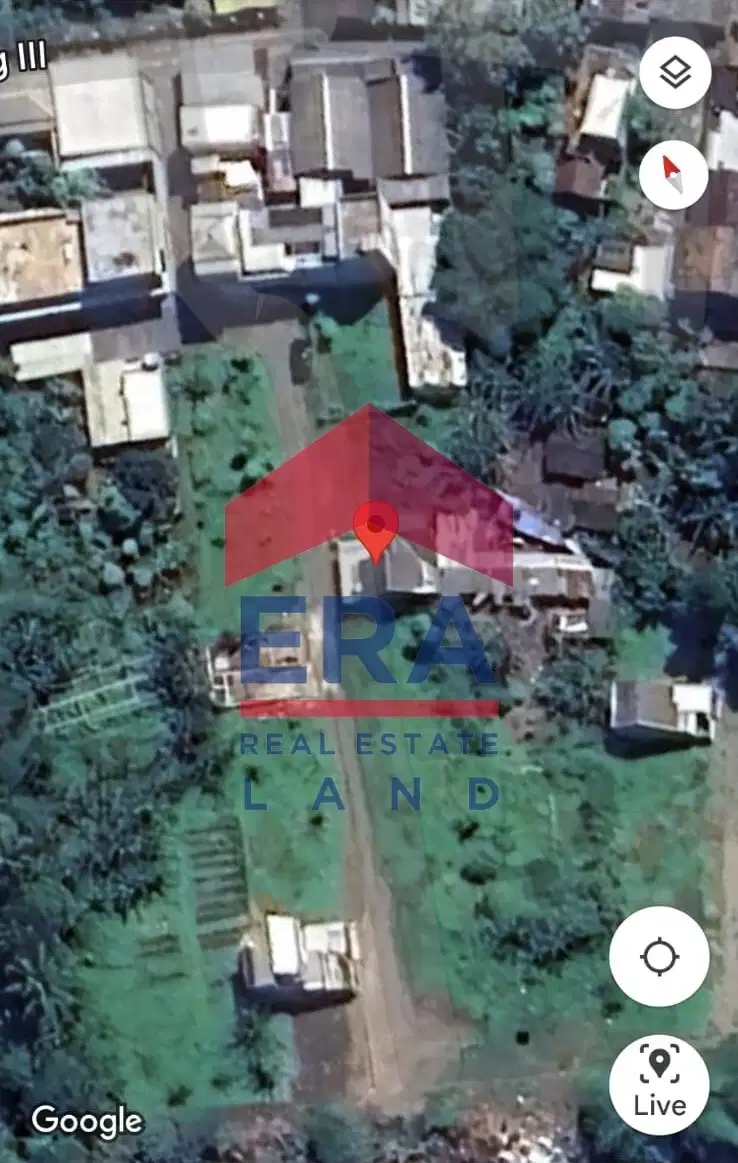Launch Live View navigation

tap(659, 1084)
